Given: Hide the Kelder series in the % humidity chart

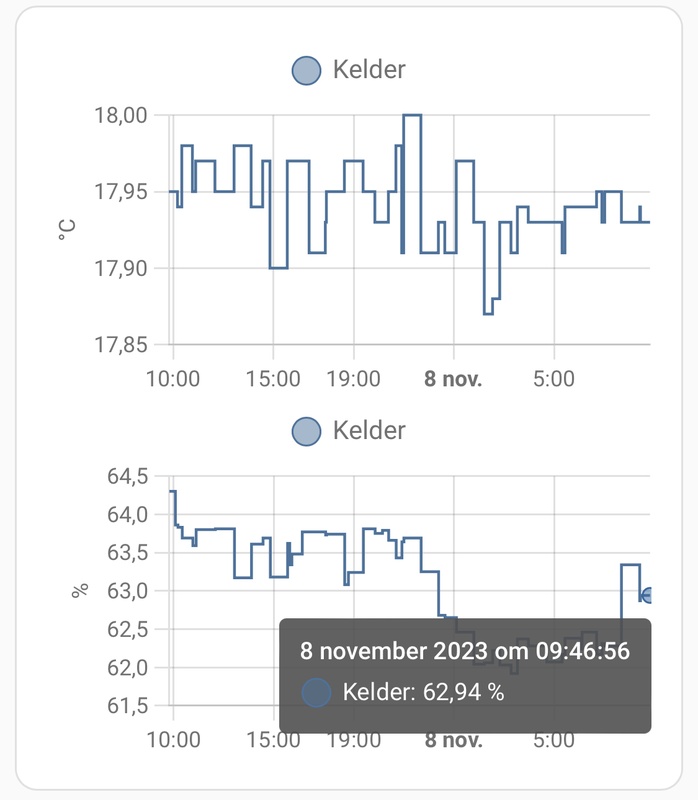Looking at the screenshot, I should 348,431.
